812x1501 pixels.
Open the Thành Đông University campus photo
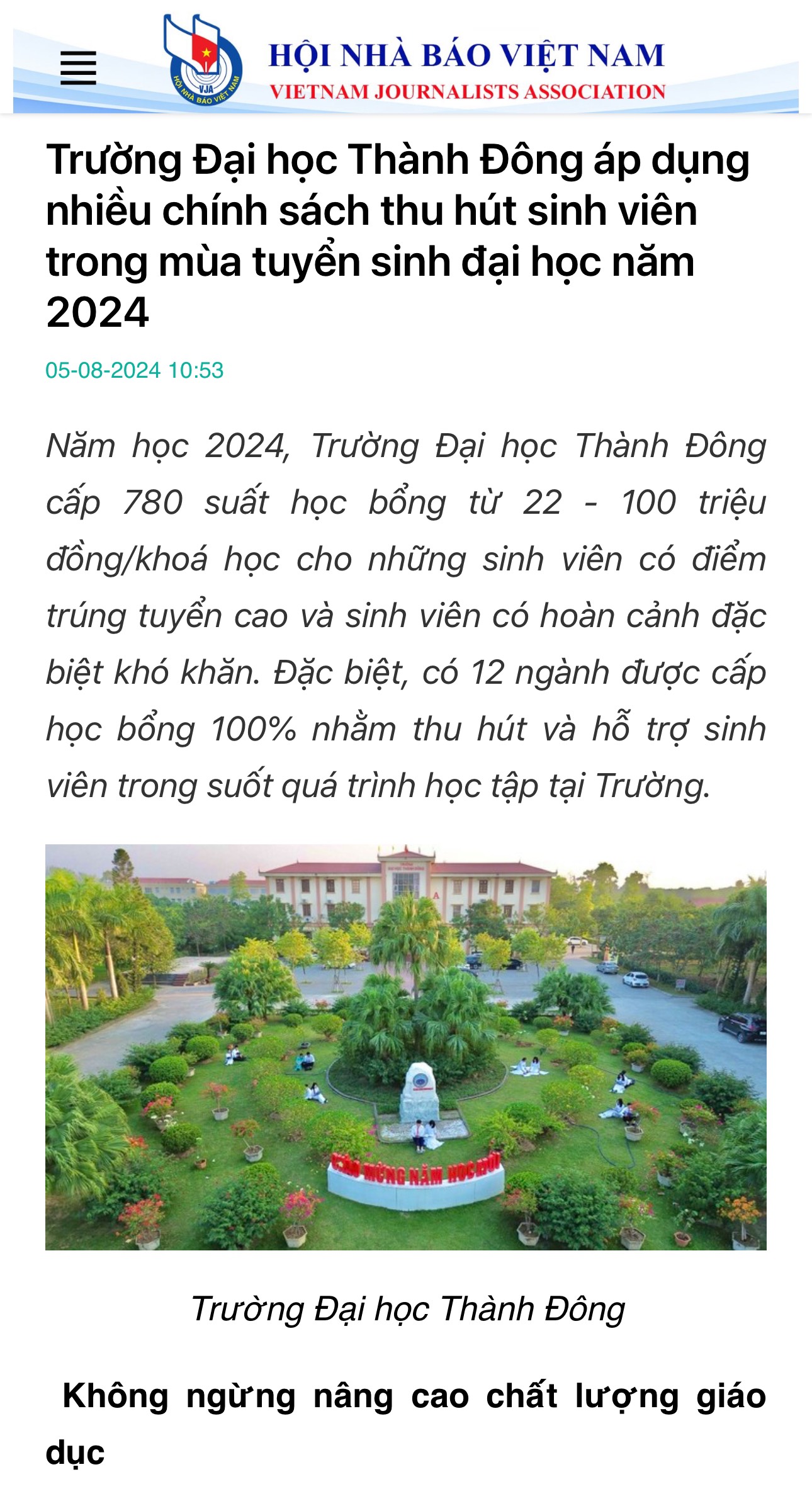pyautogui.click(x=406, y=1048)
